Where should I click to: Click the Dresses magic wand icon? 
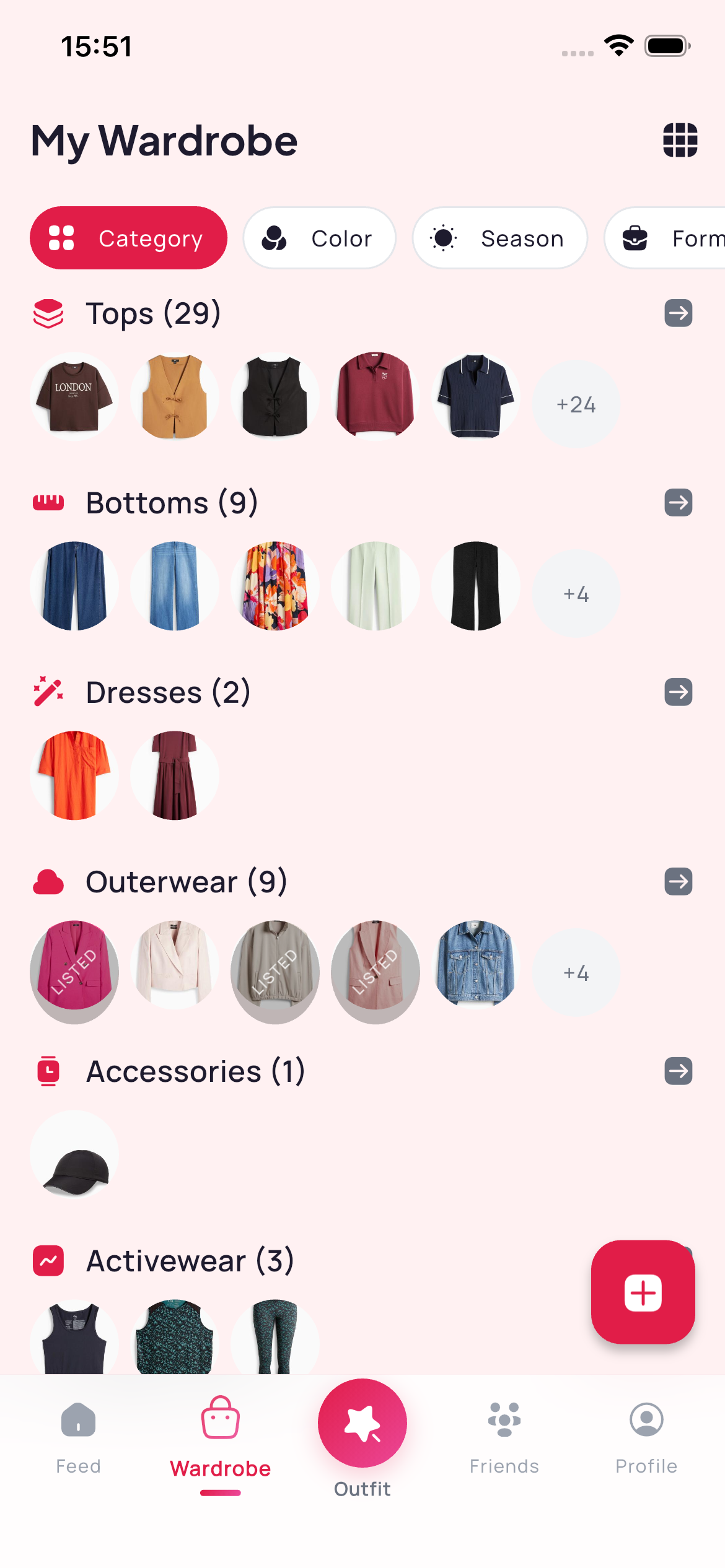point(48,692)
